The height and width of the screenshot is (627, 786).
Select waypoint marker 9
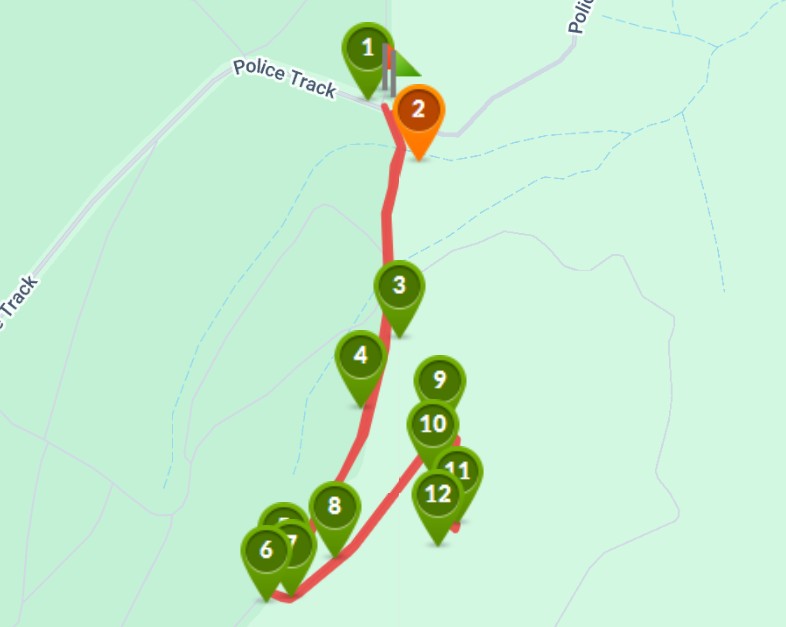(440, 379)
